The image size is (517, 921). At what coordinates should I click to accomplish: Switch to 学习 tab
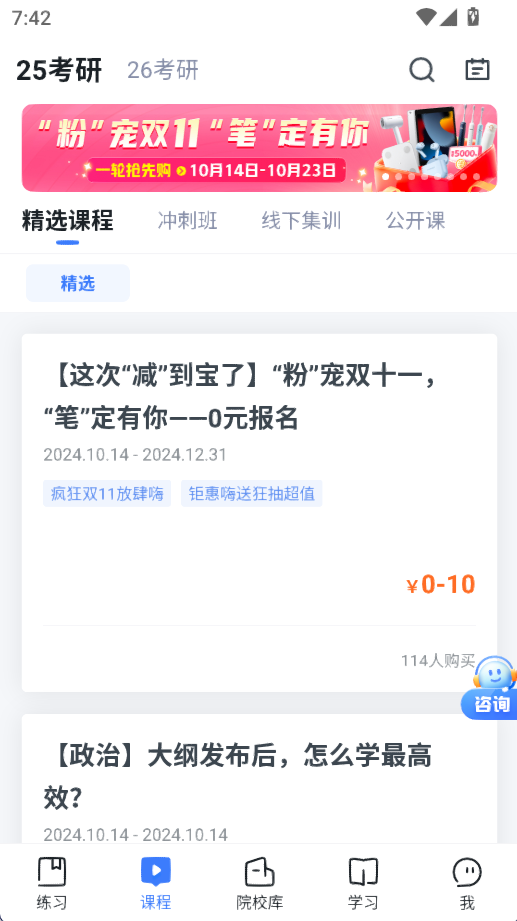[x=362, y=883]
